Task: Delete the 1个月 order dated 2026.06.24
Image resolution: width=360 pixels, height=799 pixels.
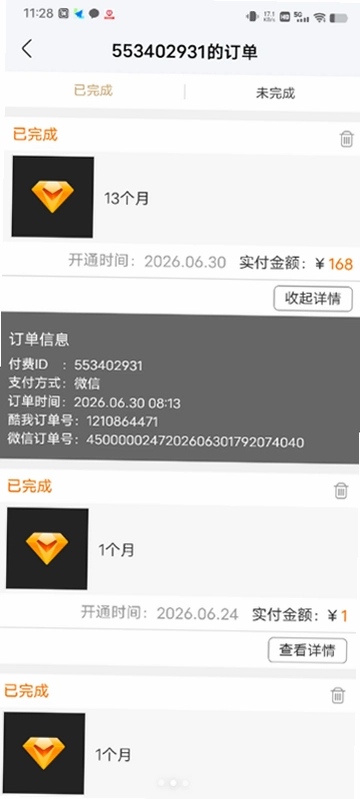Action: click(341, 491)
